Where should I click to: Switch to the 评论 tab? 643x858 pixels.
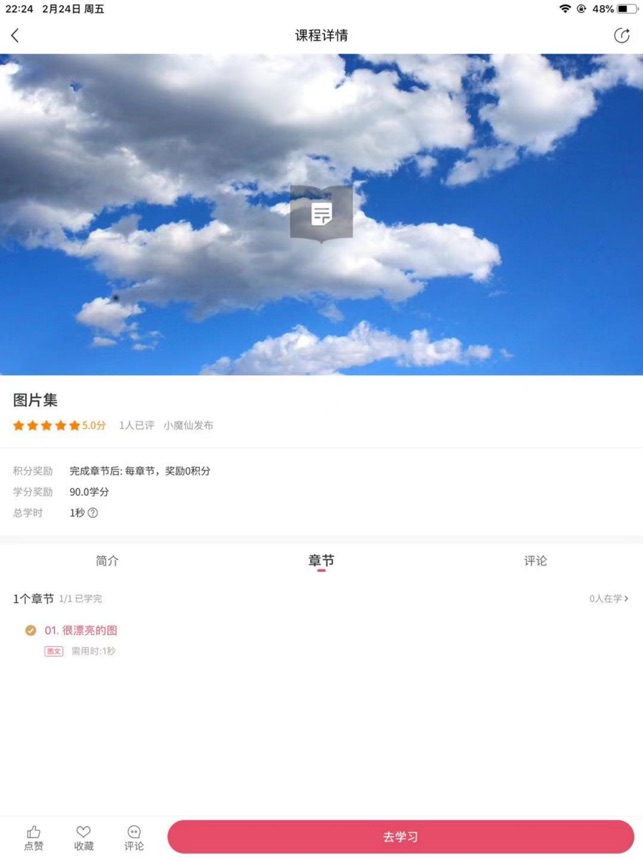tap(535, 561)
